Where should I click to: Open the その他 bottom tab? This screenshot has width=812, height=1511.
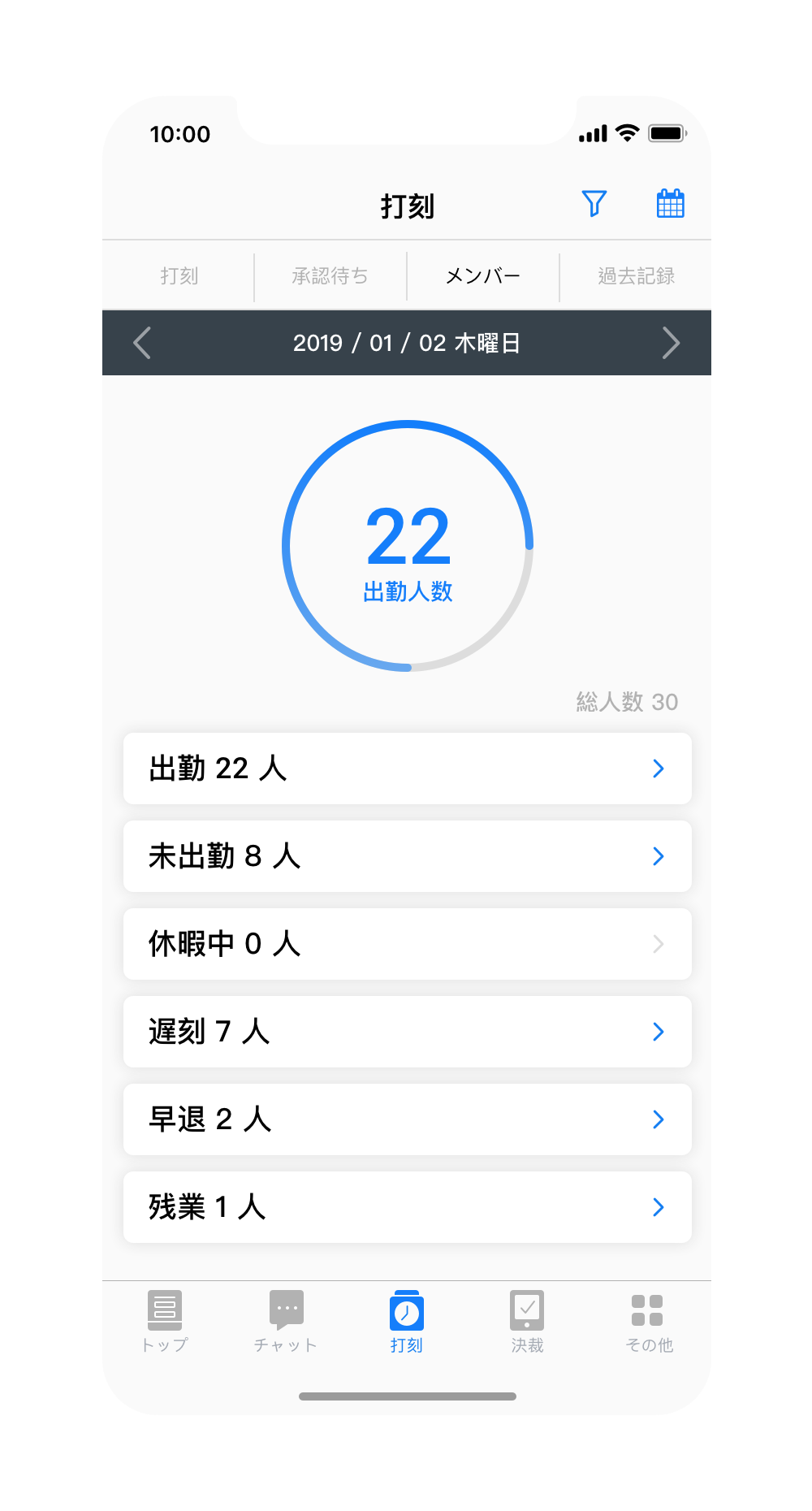(648, 1321)
